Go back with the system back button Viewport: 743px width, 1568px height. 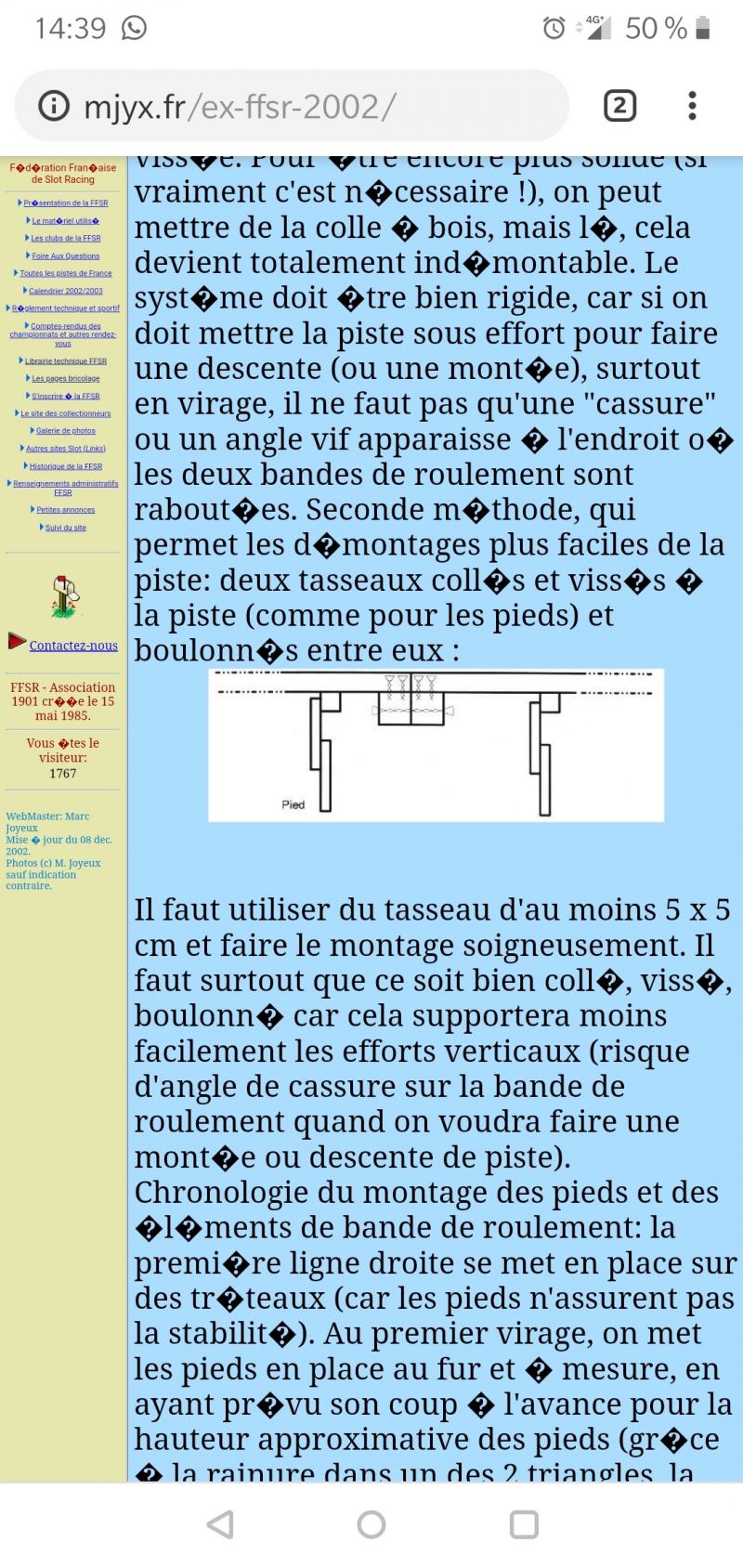(x=220, y=1524)
